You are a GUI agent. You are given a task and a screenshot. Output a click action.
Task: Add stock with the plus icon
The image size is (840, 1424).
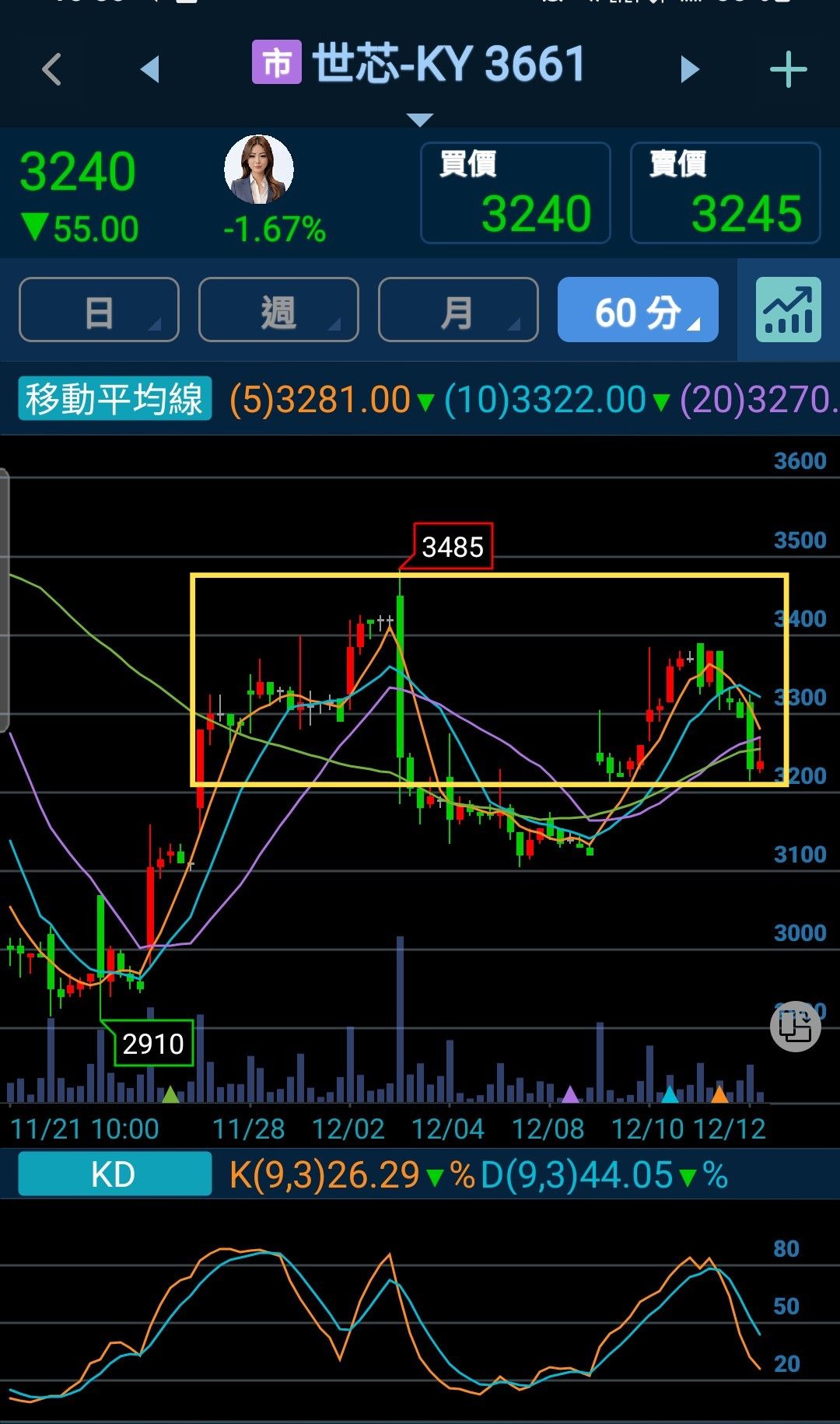coord(788,70)
